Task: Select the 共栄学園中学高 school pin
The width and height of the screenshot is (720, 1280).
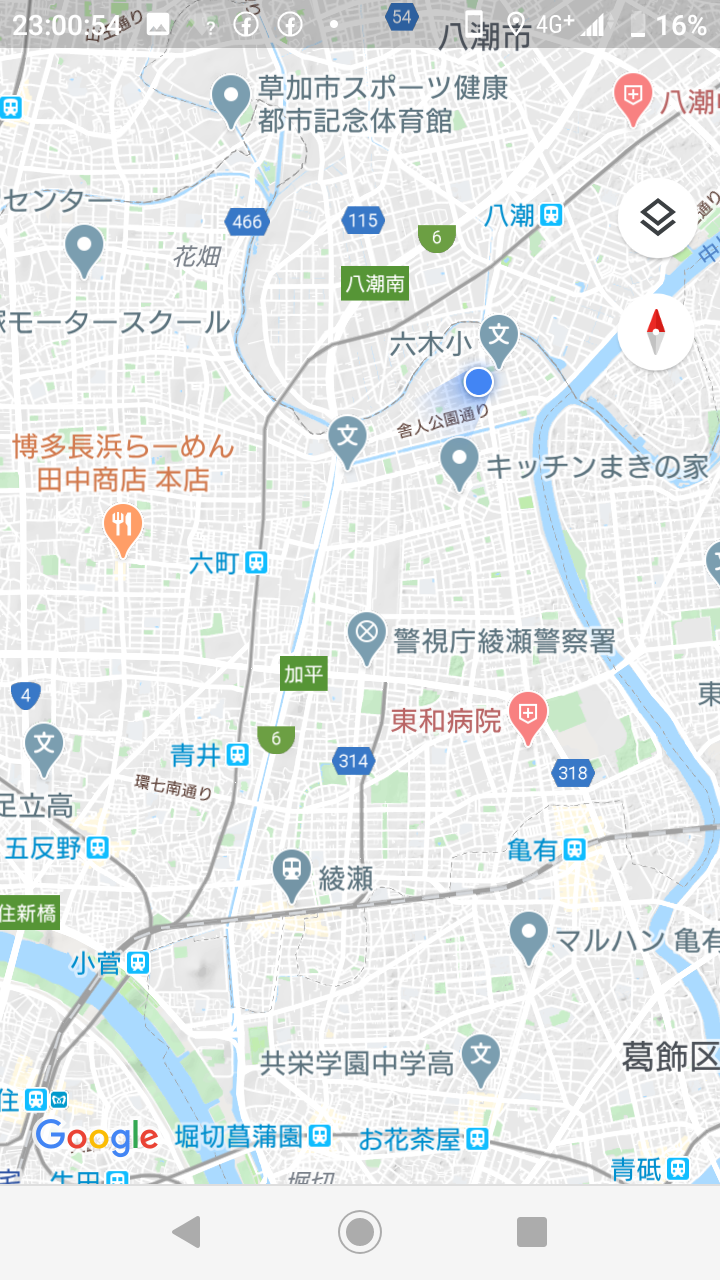Action: click(482, 1058)
